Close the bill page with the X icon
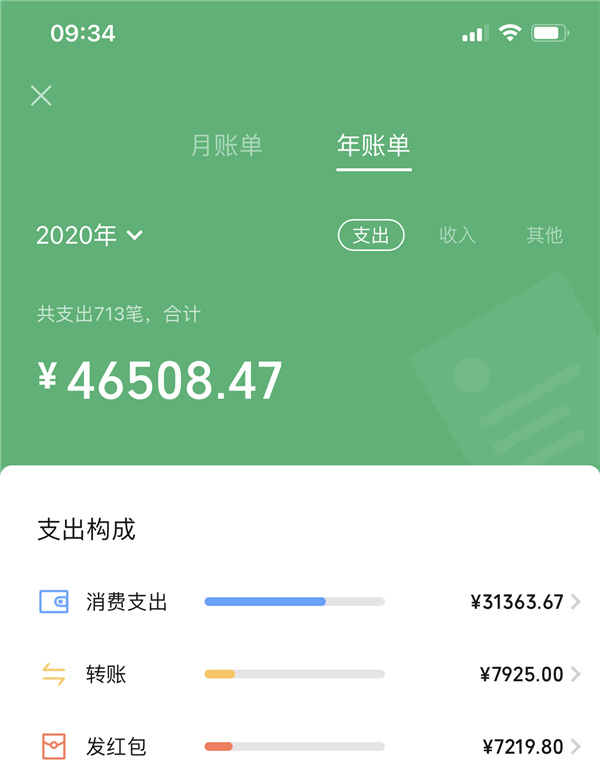Screen dimensions: 600x781 tap(41, 96)
